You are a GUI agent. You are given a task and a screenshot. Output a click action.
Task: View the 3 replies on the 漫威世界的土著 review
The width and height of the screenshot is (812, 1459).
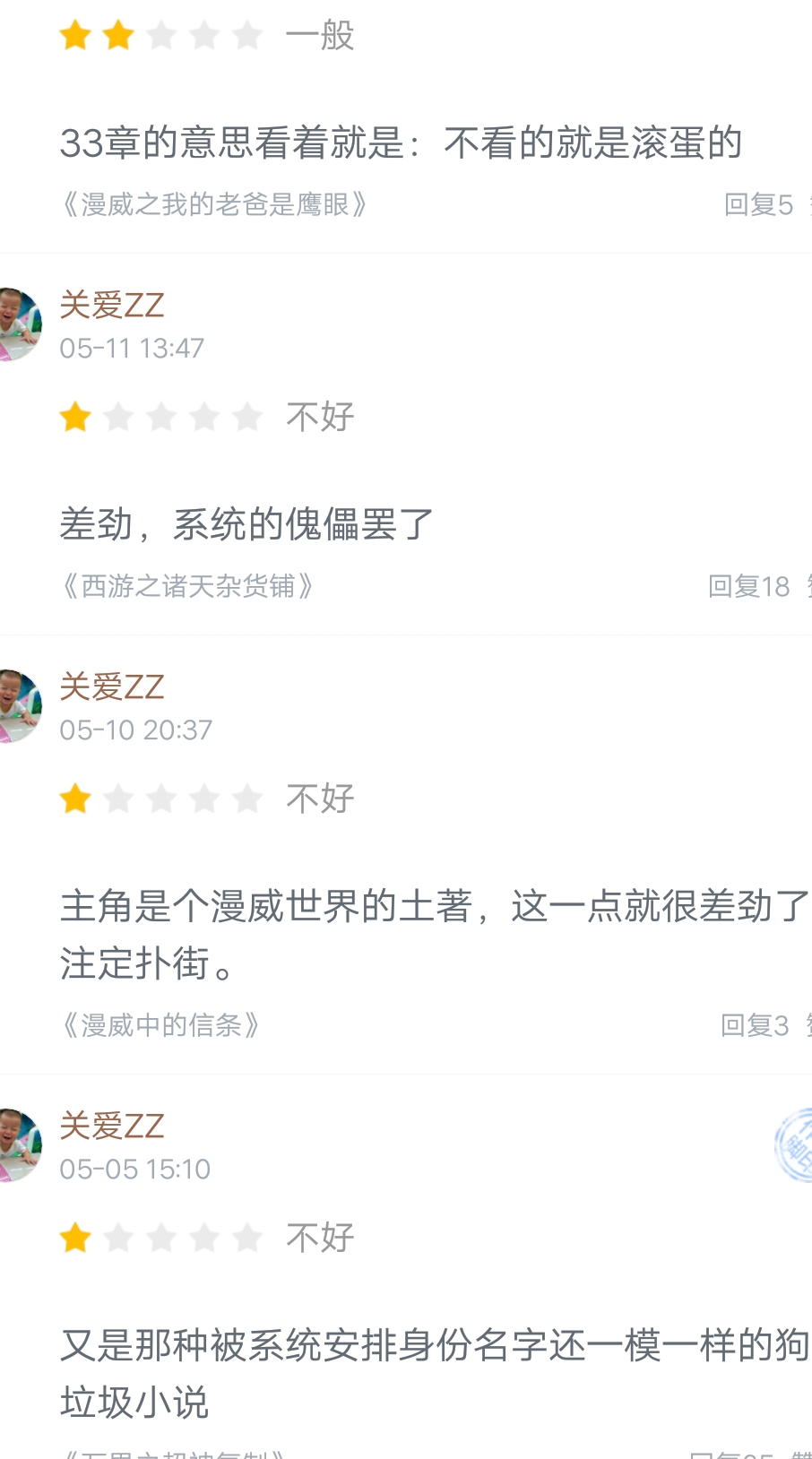click(755, 1025)
